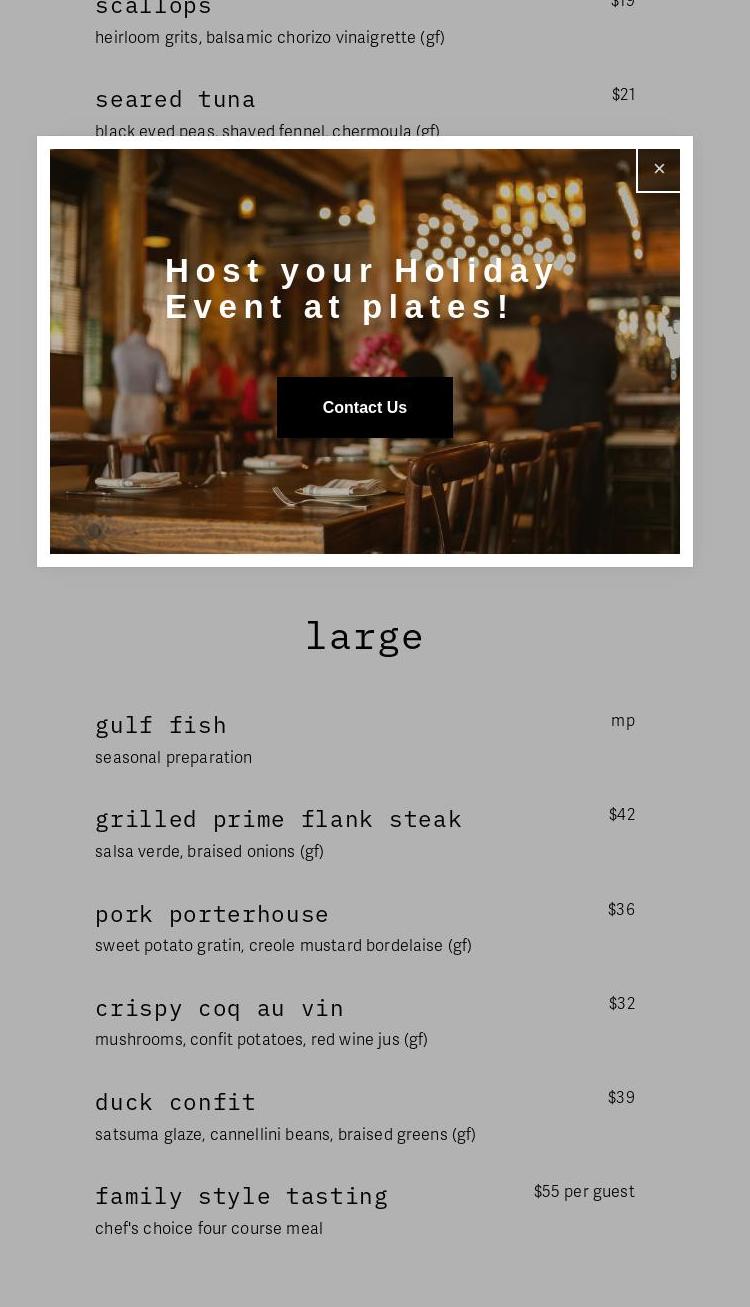Tap the Contact Us button
This screenshot has height=1307, width=750.
coord(364,407)
